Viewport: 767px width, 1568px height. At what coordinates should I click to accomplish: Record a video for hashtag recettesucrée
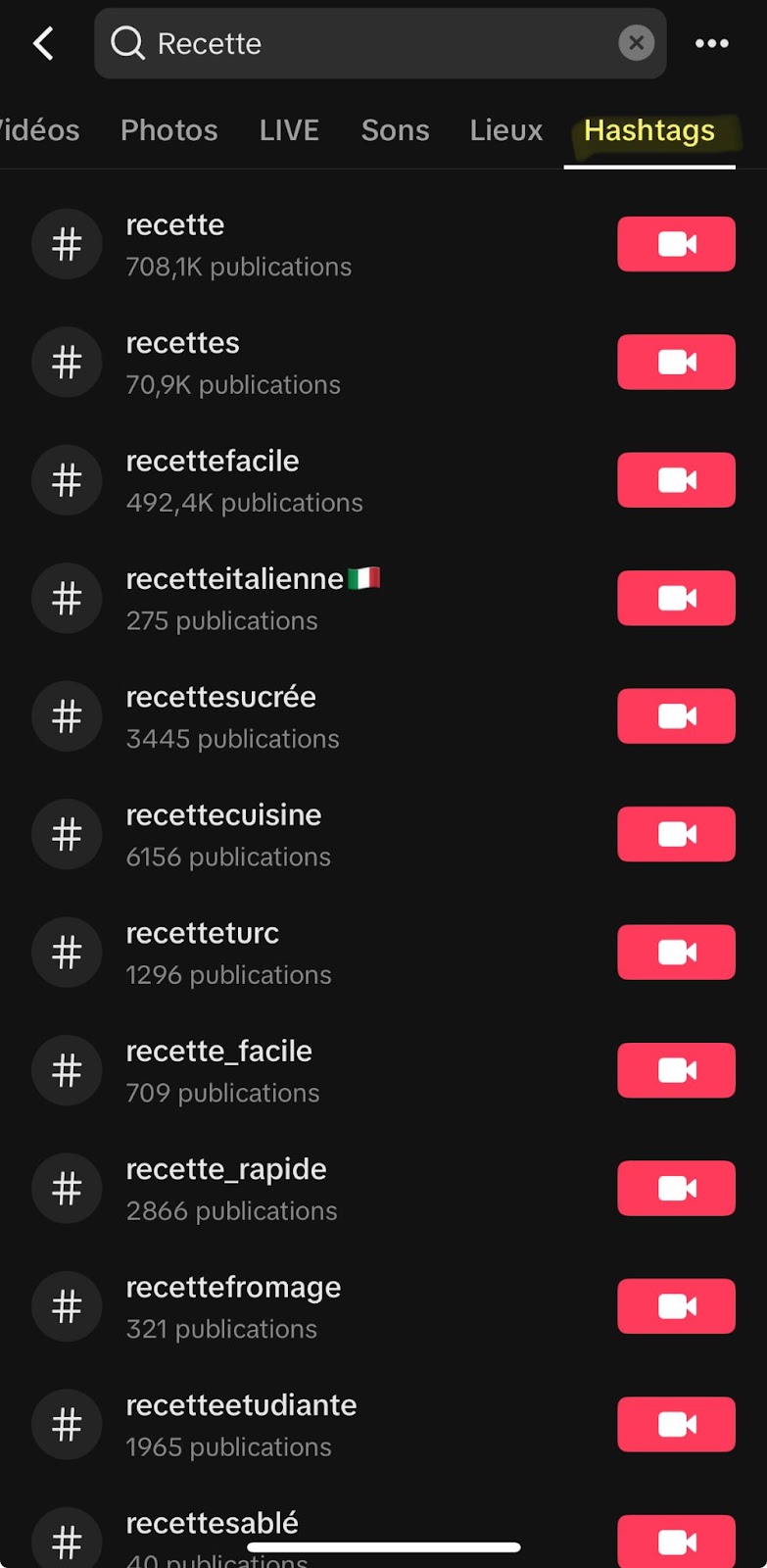[x=676, y=716]
